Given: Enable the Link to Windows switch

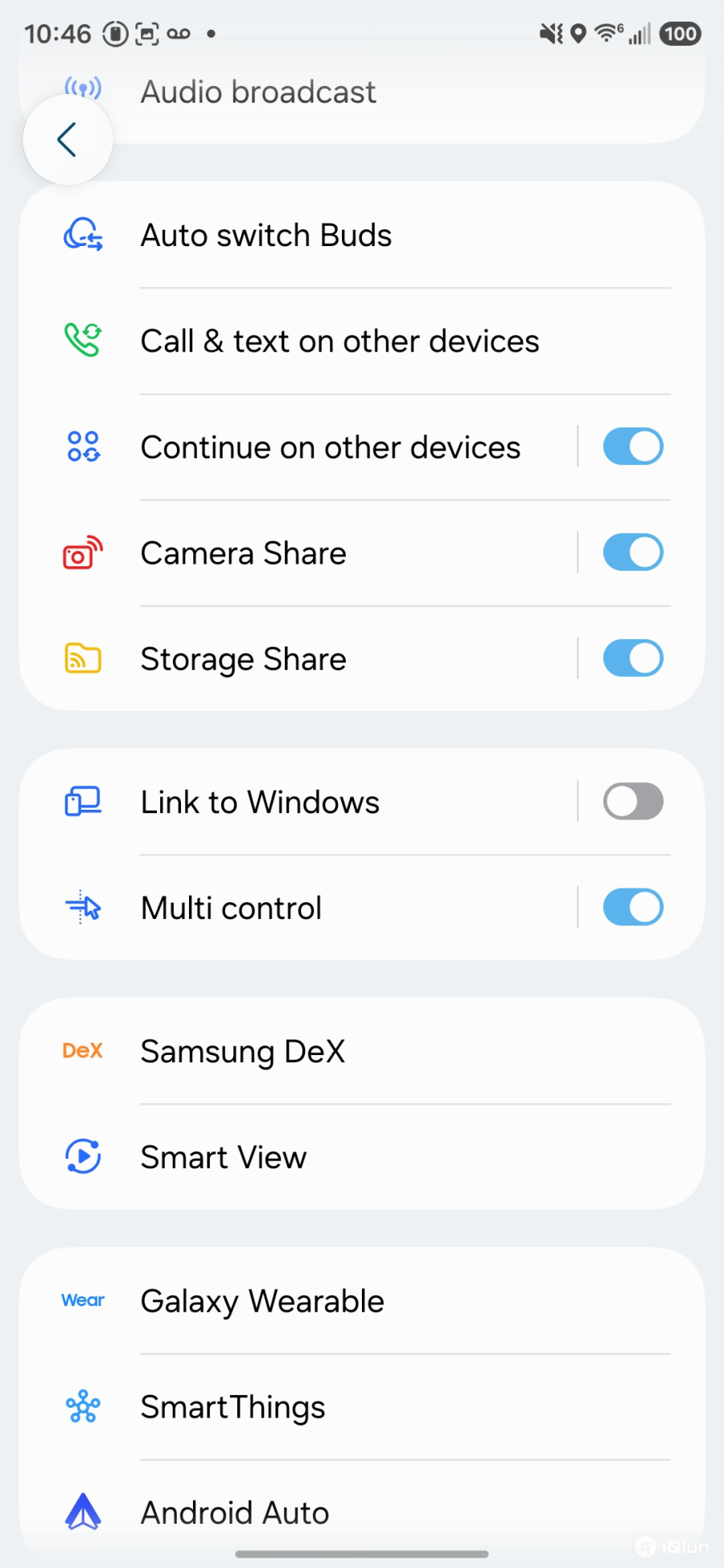Looking at the screenshot, I should (633, 802).
